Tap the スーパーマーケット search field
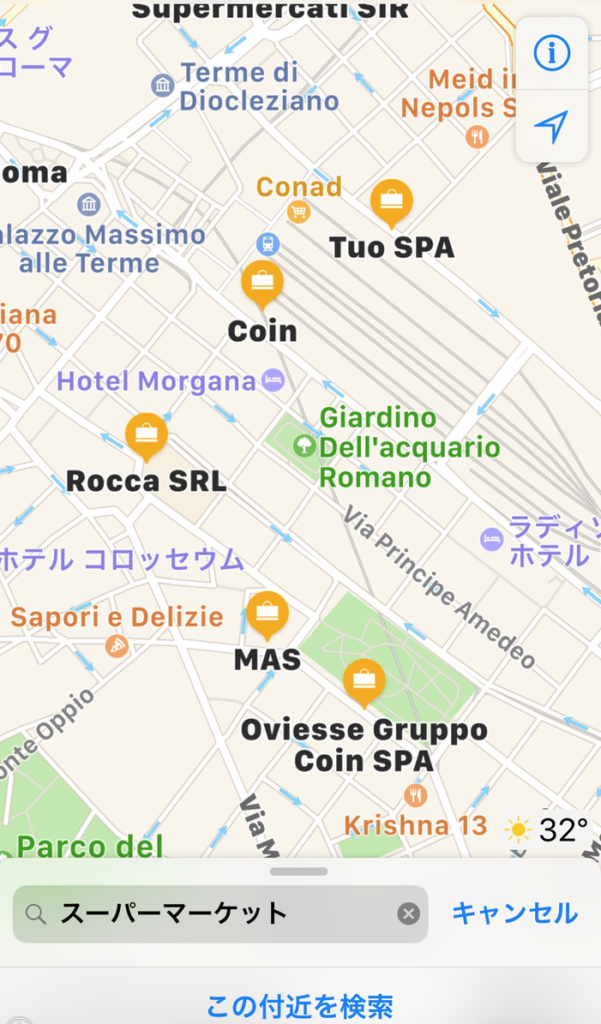 [x=220, y=913]
